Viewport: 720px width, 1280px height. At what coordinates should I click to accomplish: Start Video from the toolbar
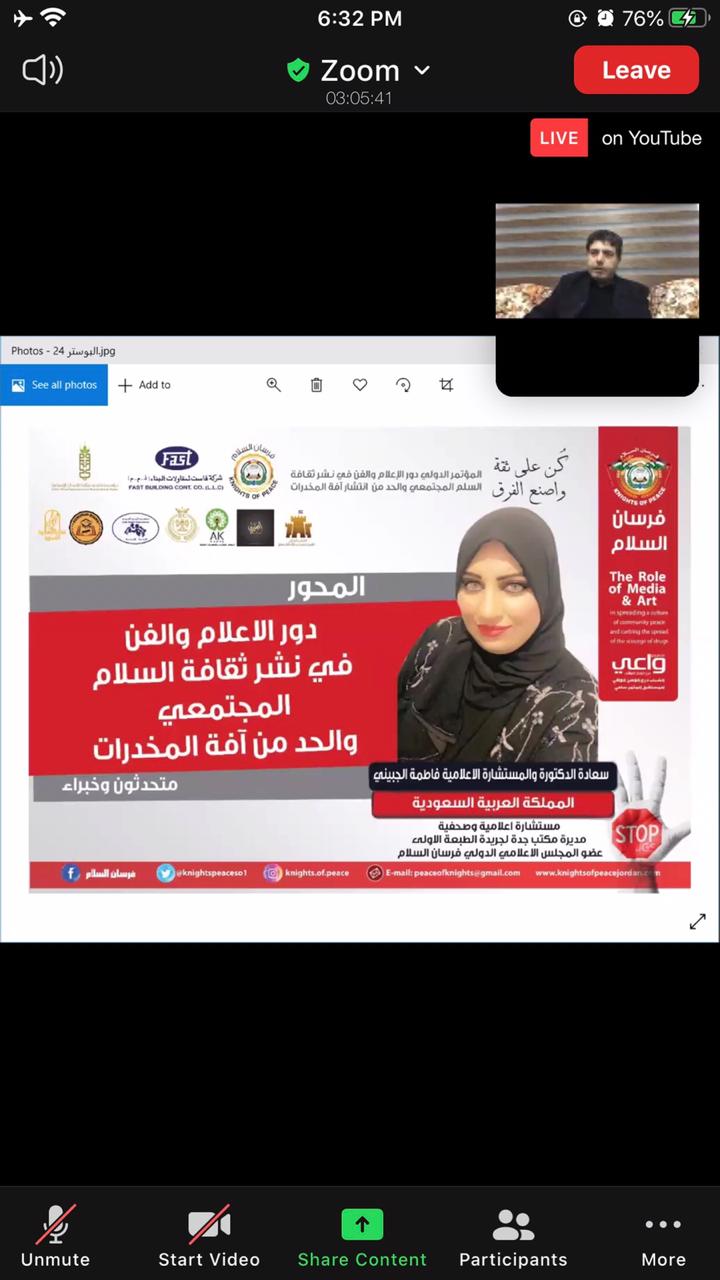coord(209,1236)
